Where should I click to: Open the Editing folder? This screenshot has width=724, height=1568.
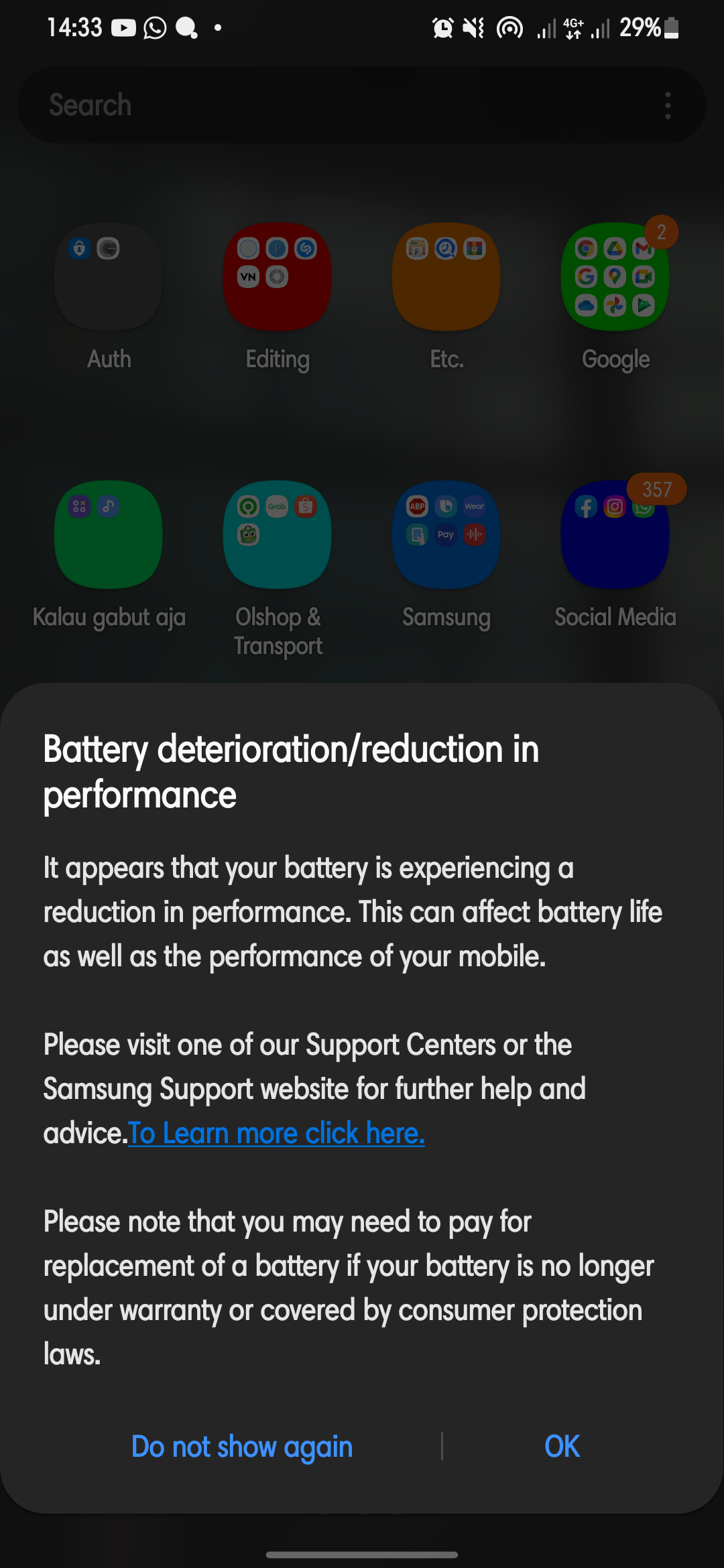click(277, 276)
